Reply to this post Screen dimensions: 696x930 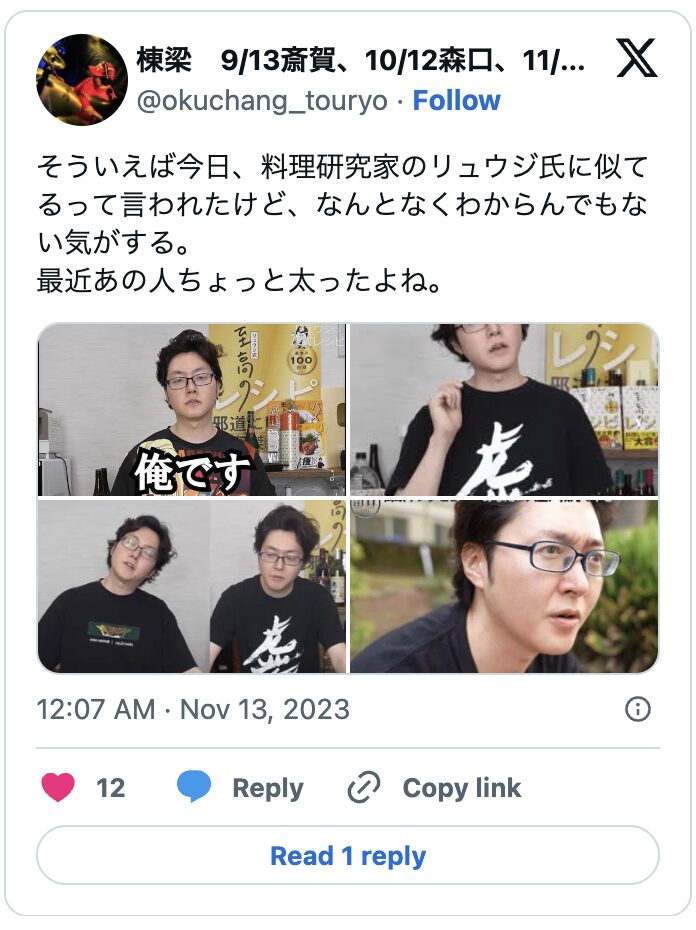tap(240, 788)
